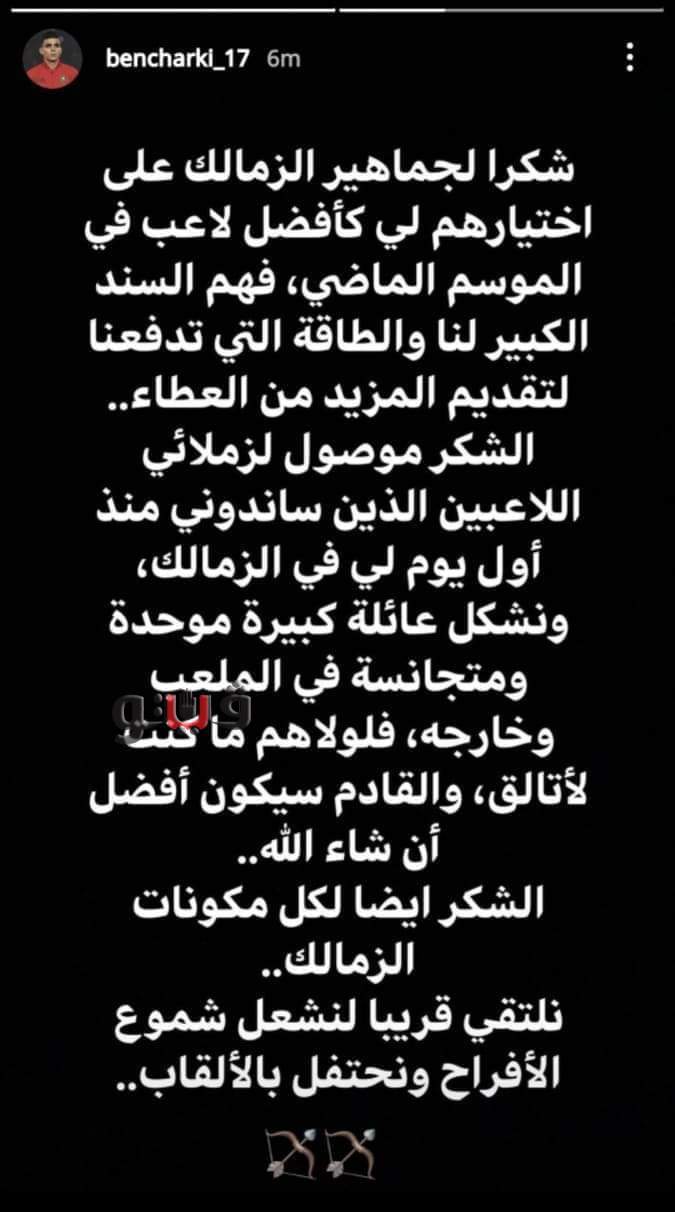Tap the bencharki_17 username
Screen dimensions: 675x1212
[179, 59]
